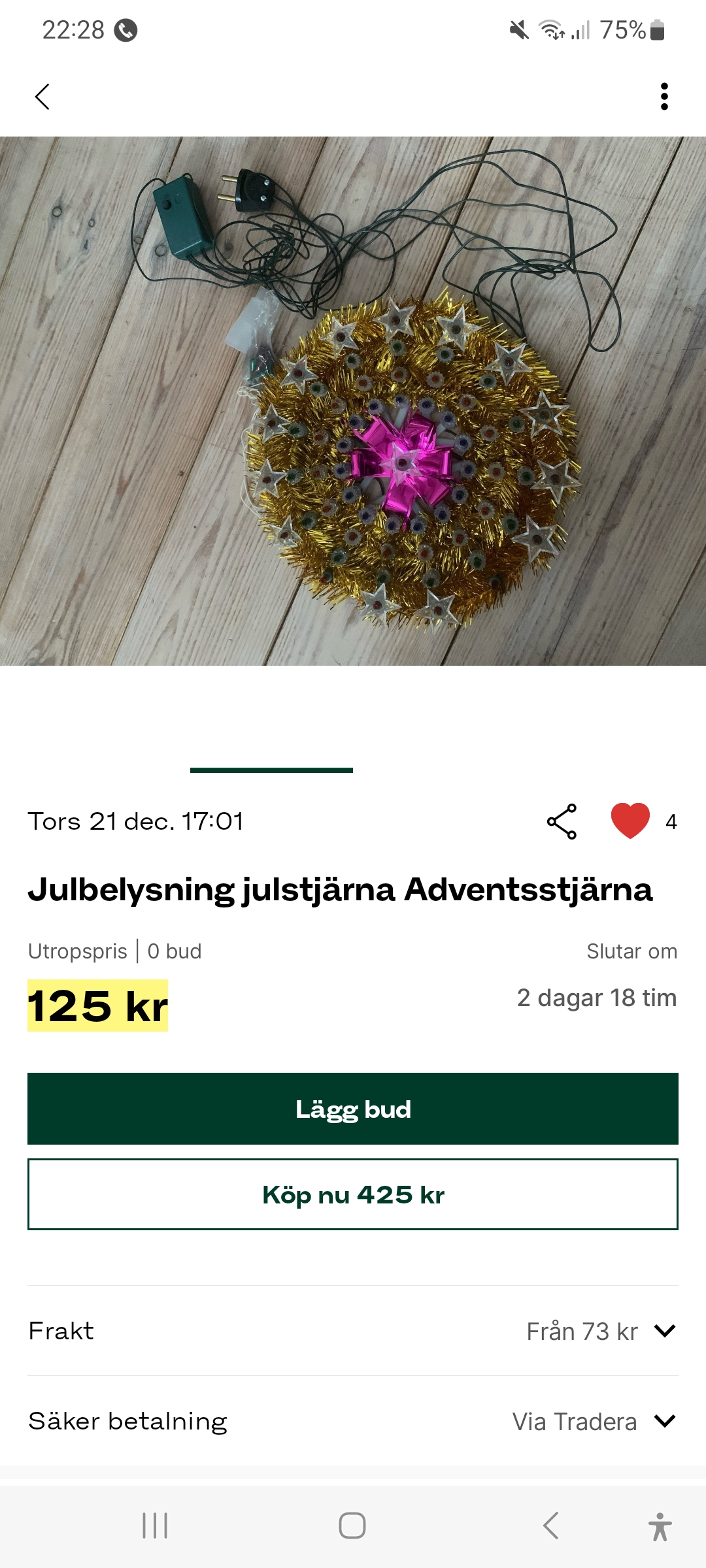The height and width of the screenshot is (1568, 706).
Task: Expand the Frakt shipping row
Action: click(x=664, y=1331)
